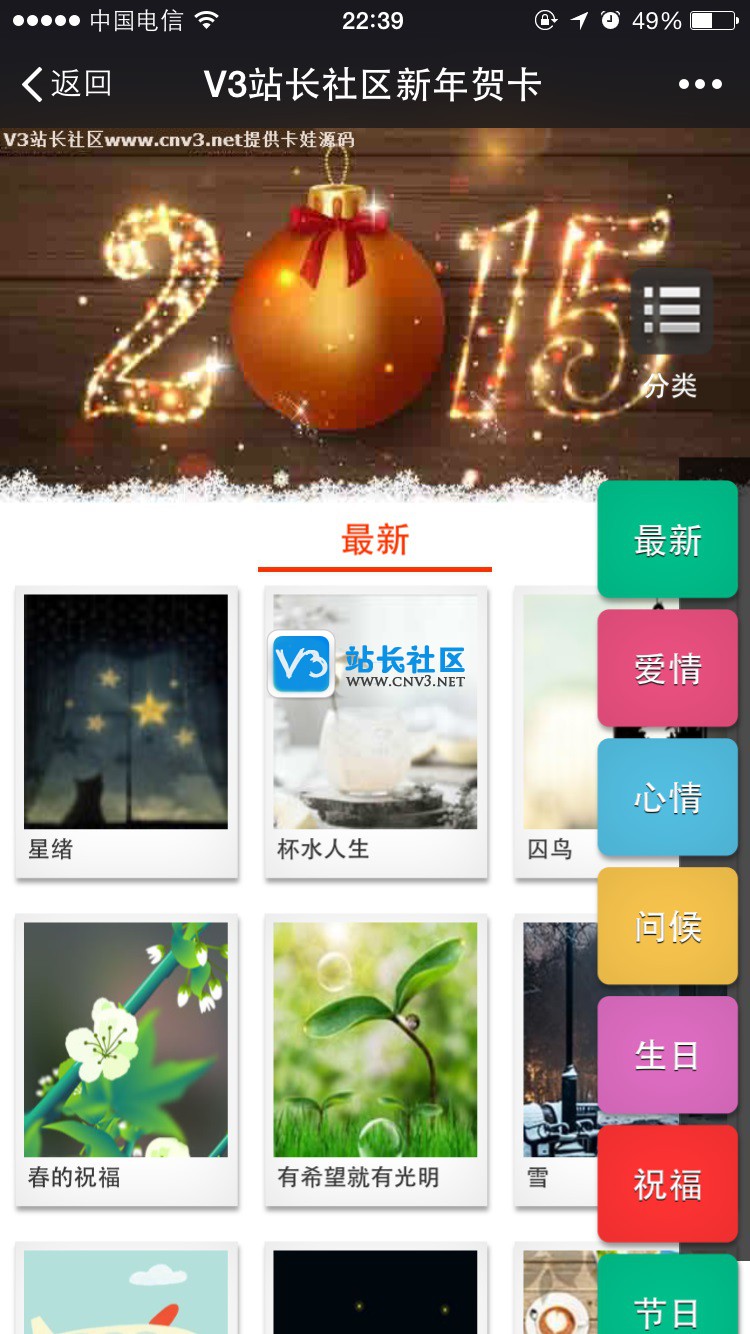Go back using the 返回 button
This screenshot has height=1334, width=750.
point(66,84)
